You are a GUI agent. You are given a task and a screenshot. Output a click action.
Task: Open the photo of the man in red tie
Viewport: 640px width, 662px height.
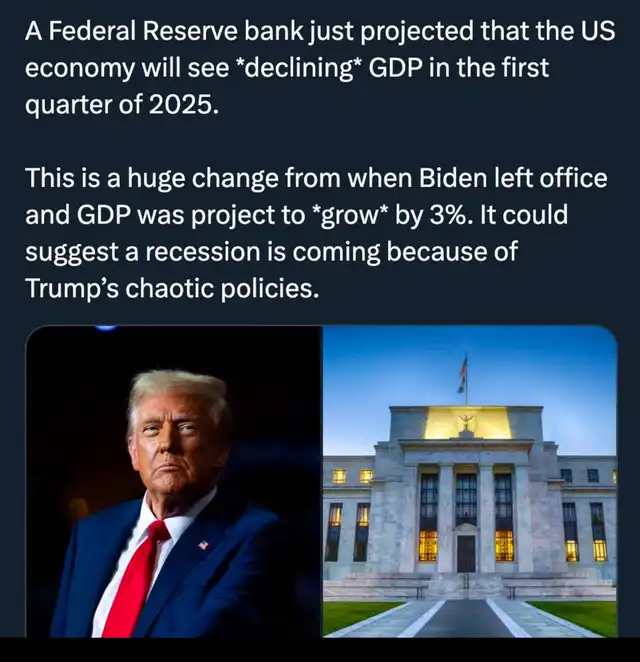(174, 481)
